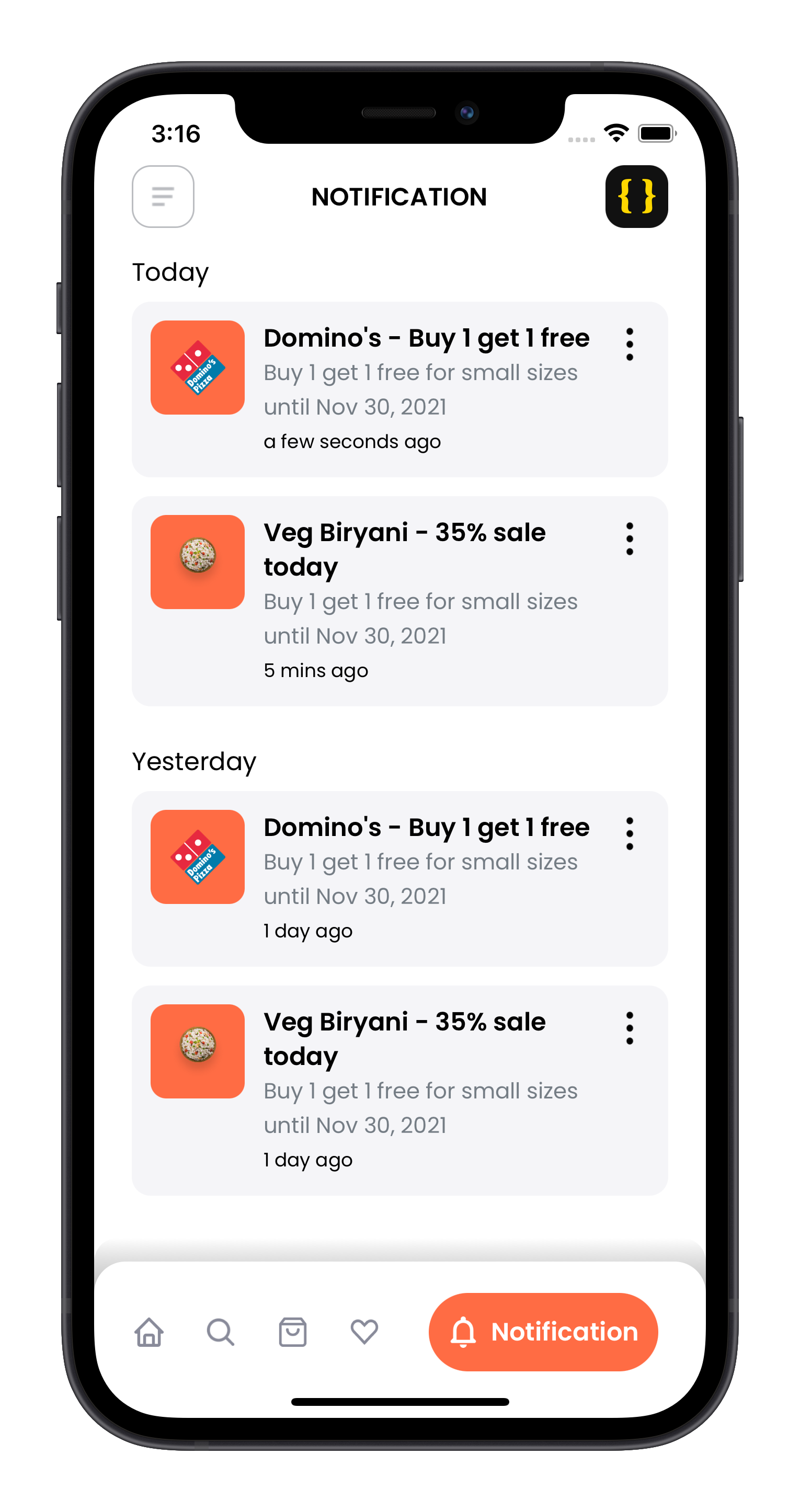
Task: Open the shopping bag tab
Action: [x=292, y=1332]
